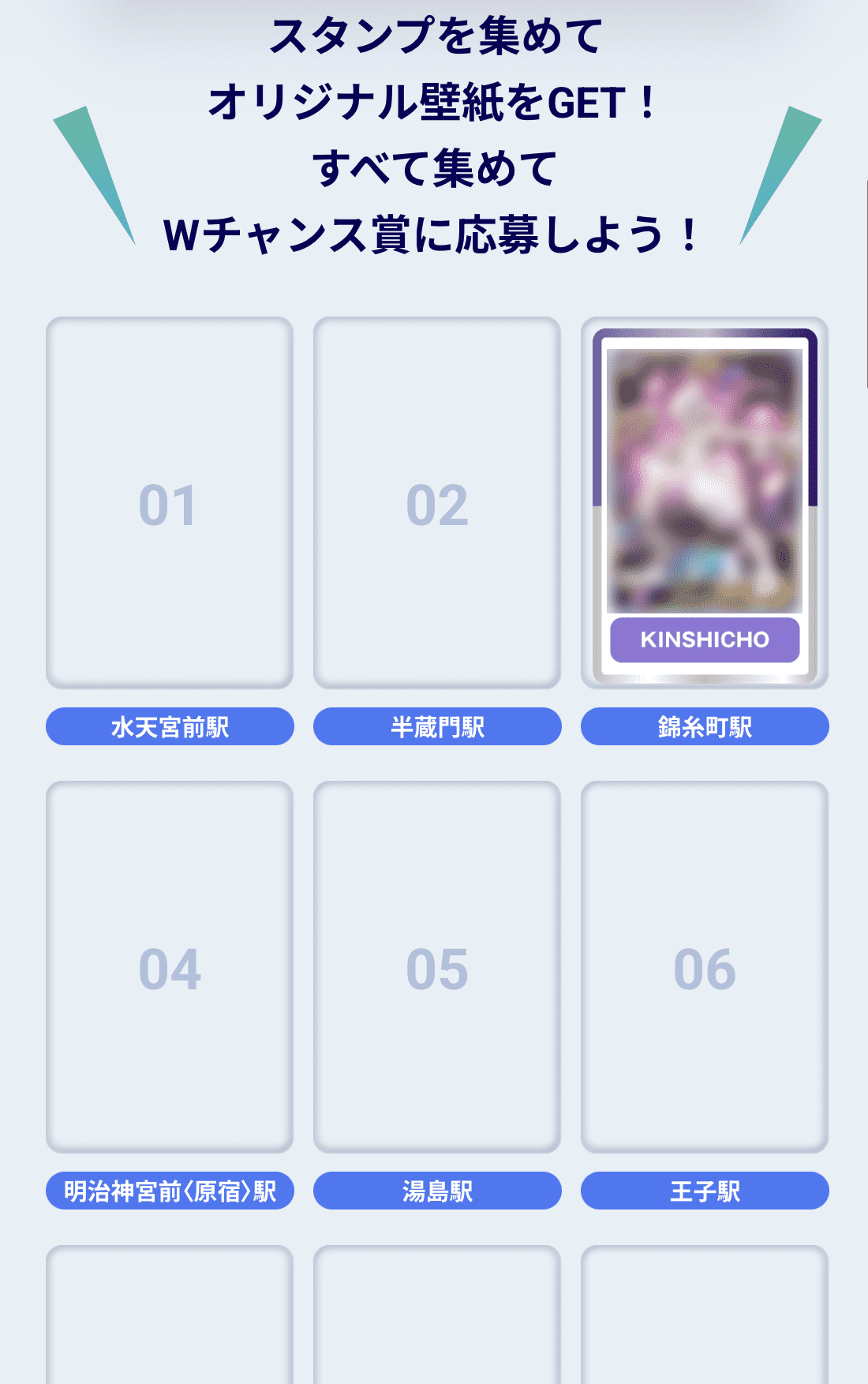The height and width of the screenshot is (1384, 868).
Task: Select the 半蔵門駅 station button
Action: click(437, 726)
